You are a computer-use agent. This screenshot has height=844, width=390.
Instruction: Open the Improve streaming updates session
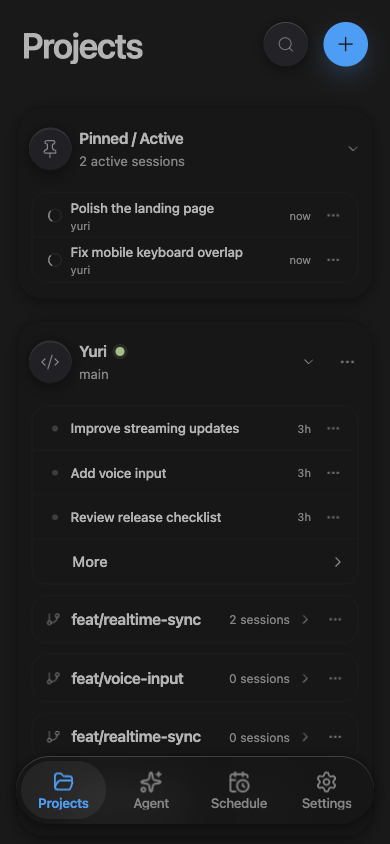(195, 429)
